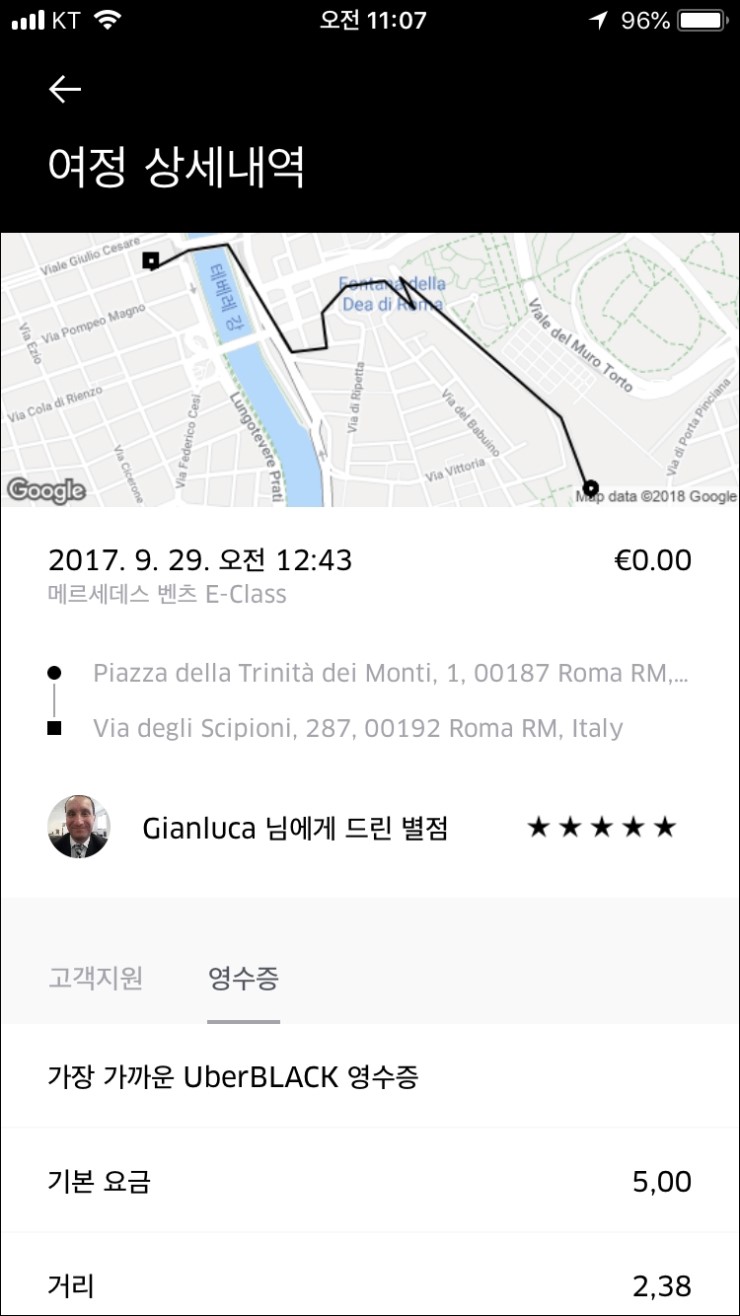Go back using the top-left arrow
The image size is (740, 1316).
pos(65,90)
